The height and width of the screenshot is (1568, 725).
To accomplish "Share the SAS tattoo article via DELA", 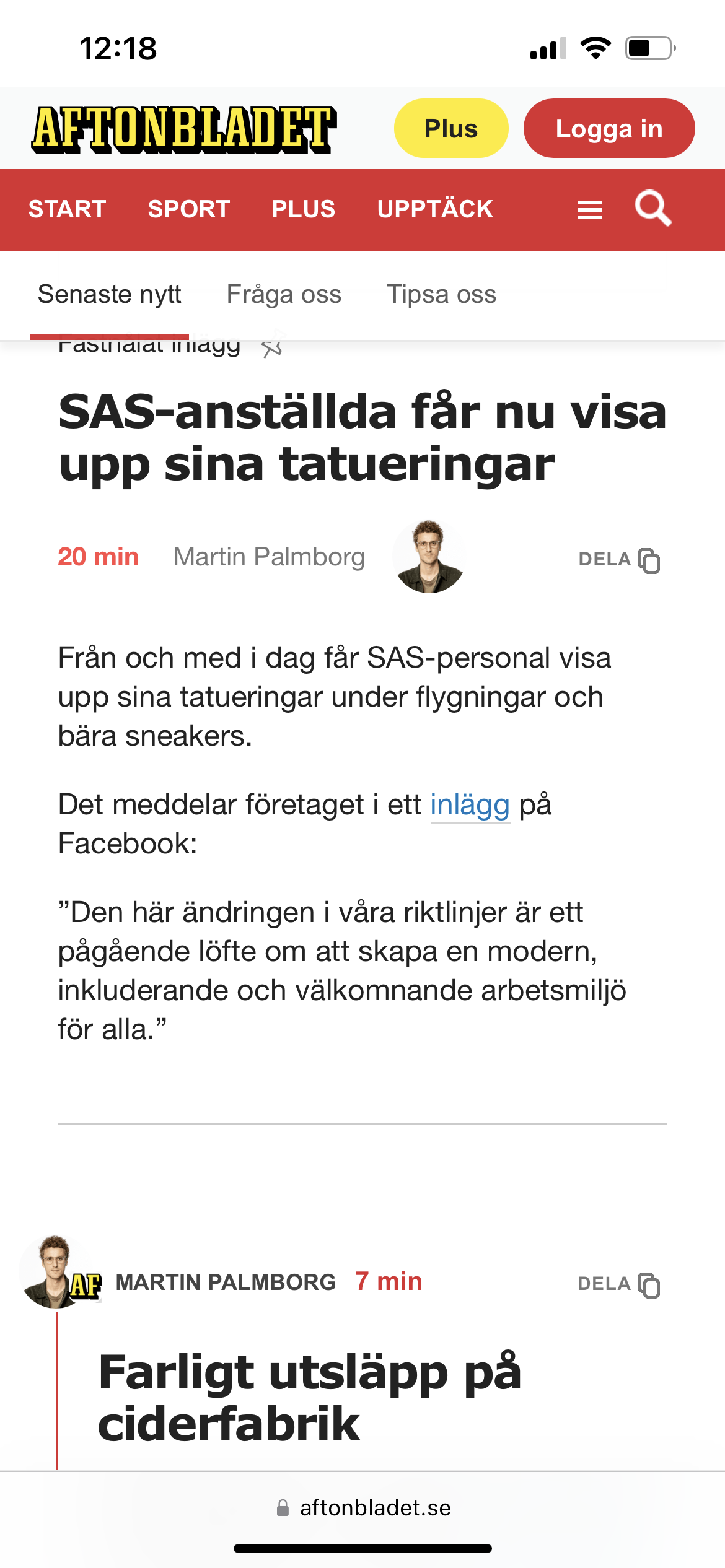I will (619, 560).
